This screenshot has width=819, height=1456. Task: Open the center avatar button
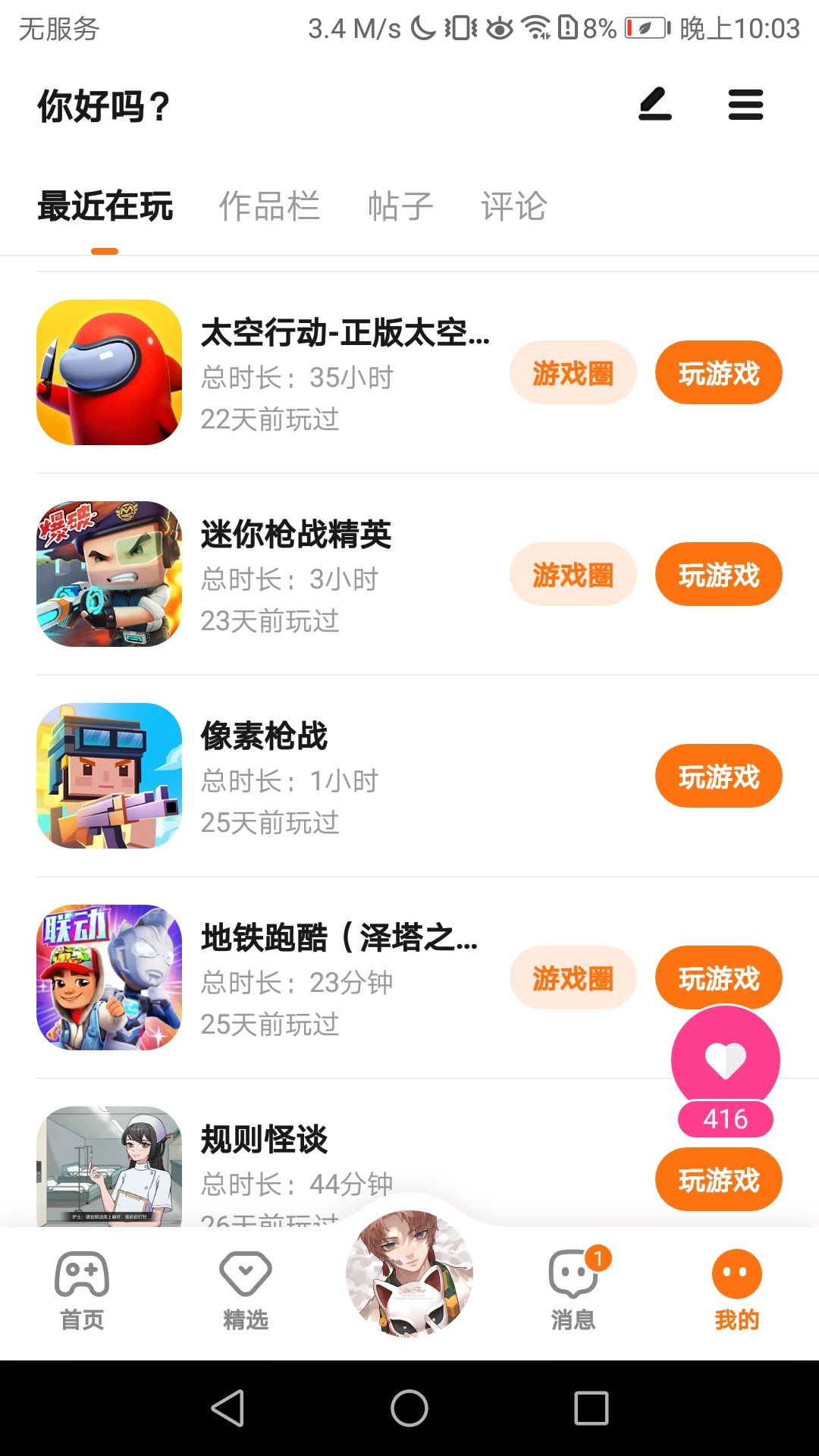point(409,1274)
